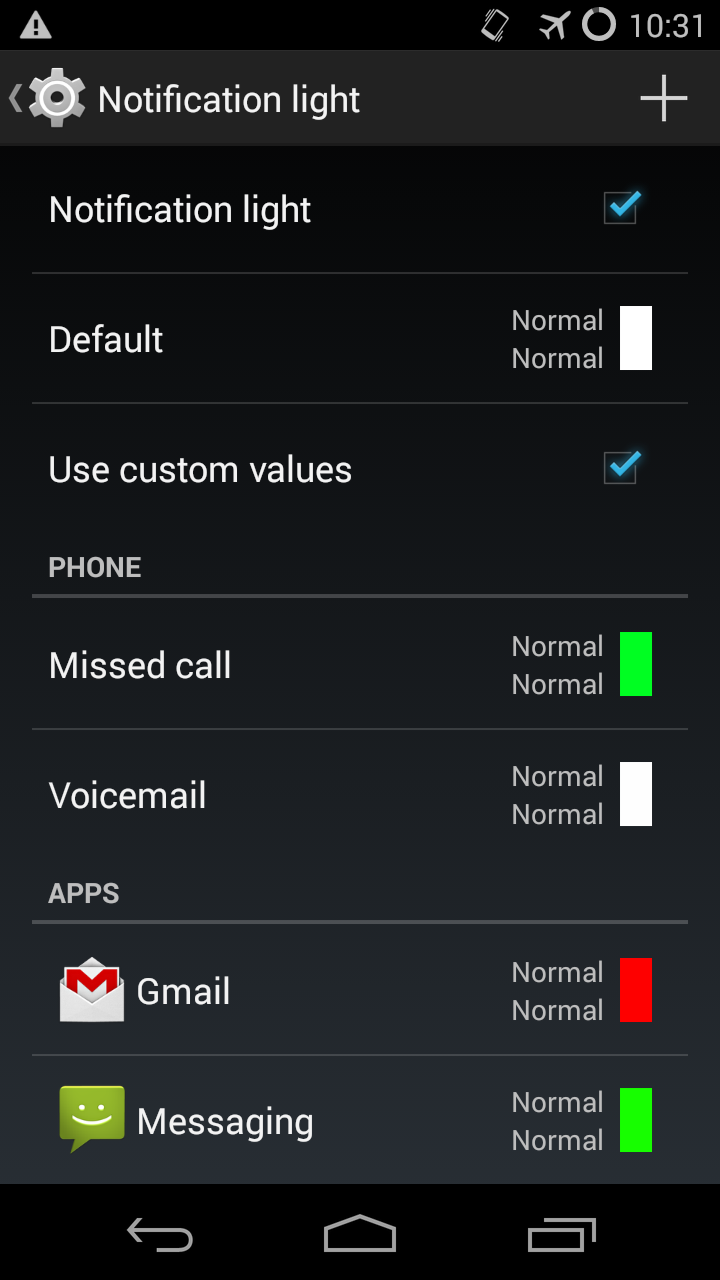
Task: Tap the system back button
Action: coord(160,1235)
